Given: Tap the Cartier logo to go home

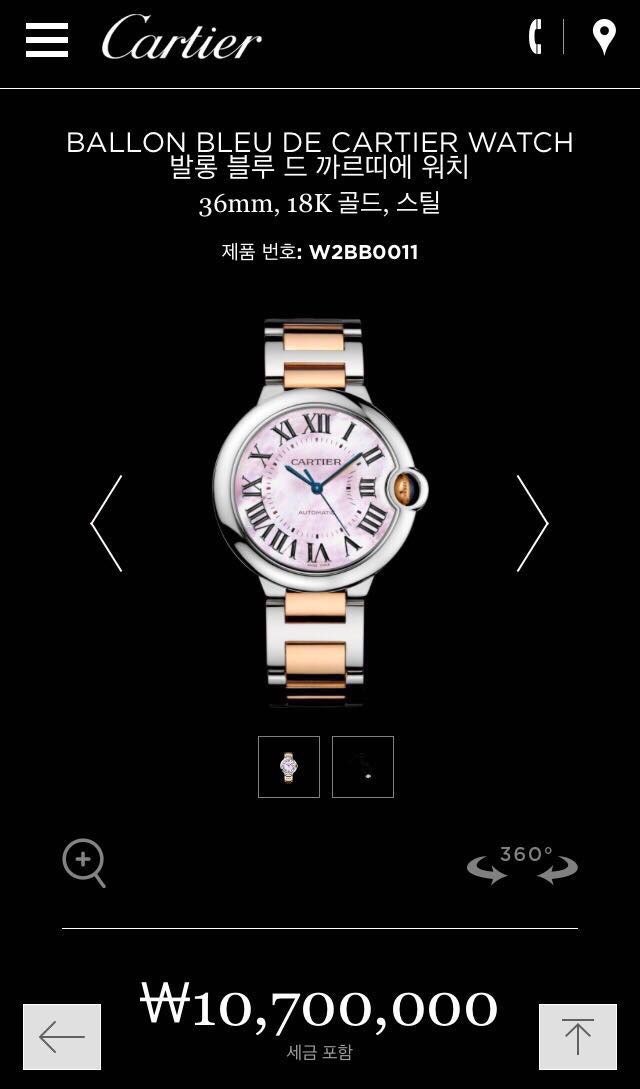Looking at the screenshot, I should coord(181,40).
